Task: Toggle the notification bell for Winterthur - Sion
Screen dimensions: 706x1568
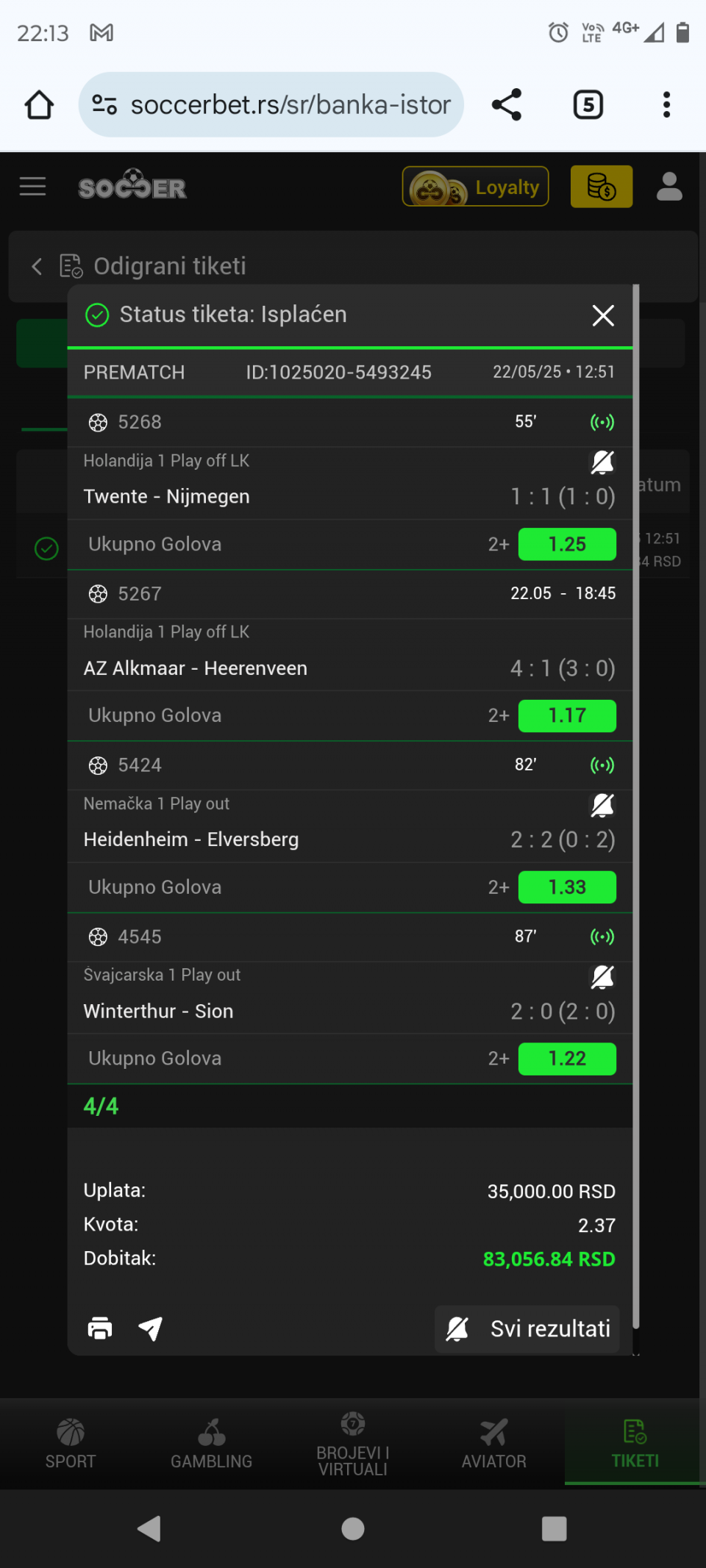Action: pos(602,977)
